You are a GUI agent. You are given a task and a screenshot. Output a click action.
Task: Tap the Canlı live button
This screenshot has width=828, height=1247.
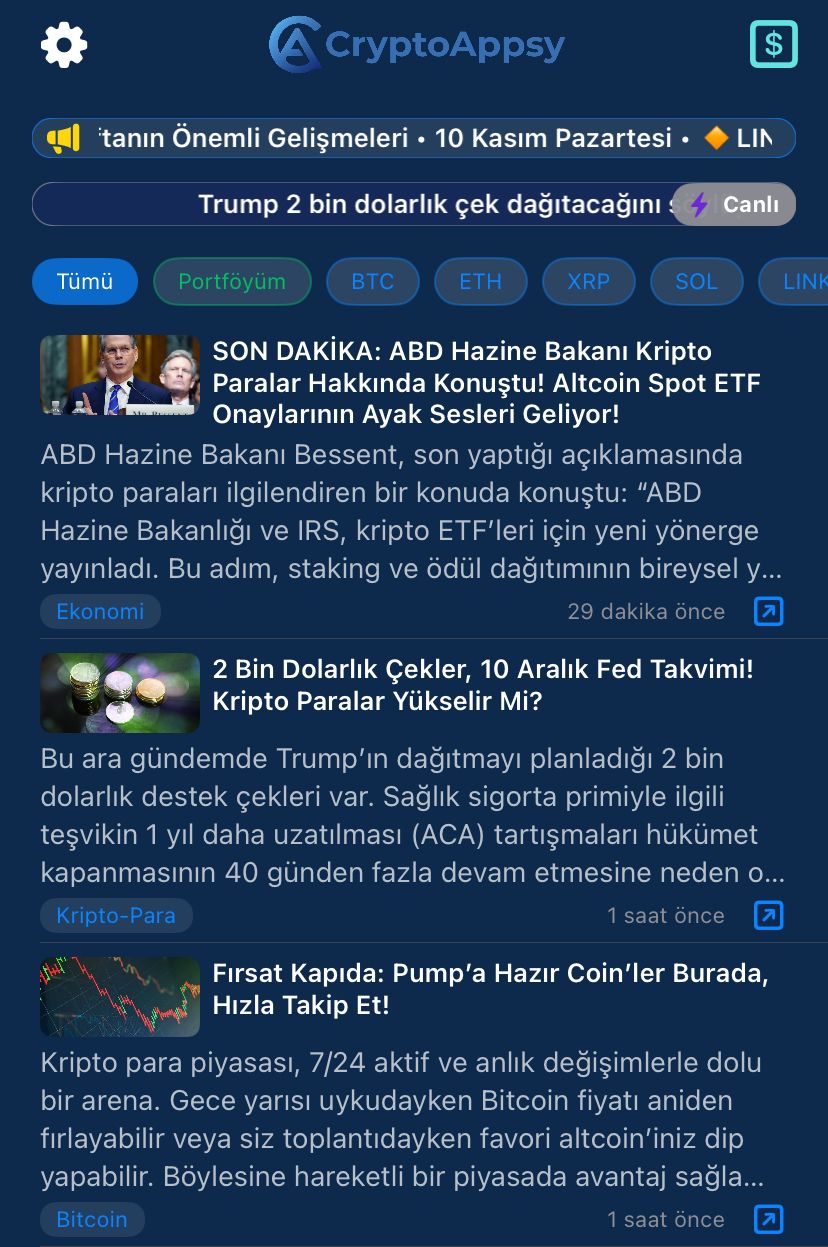(x=735, y=205)
